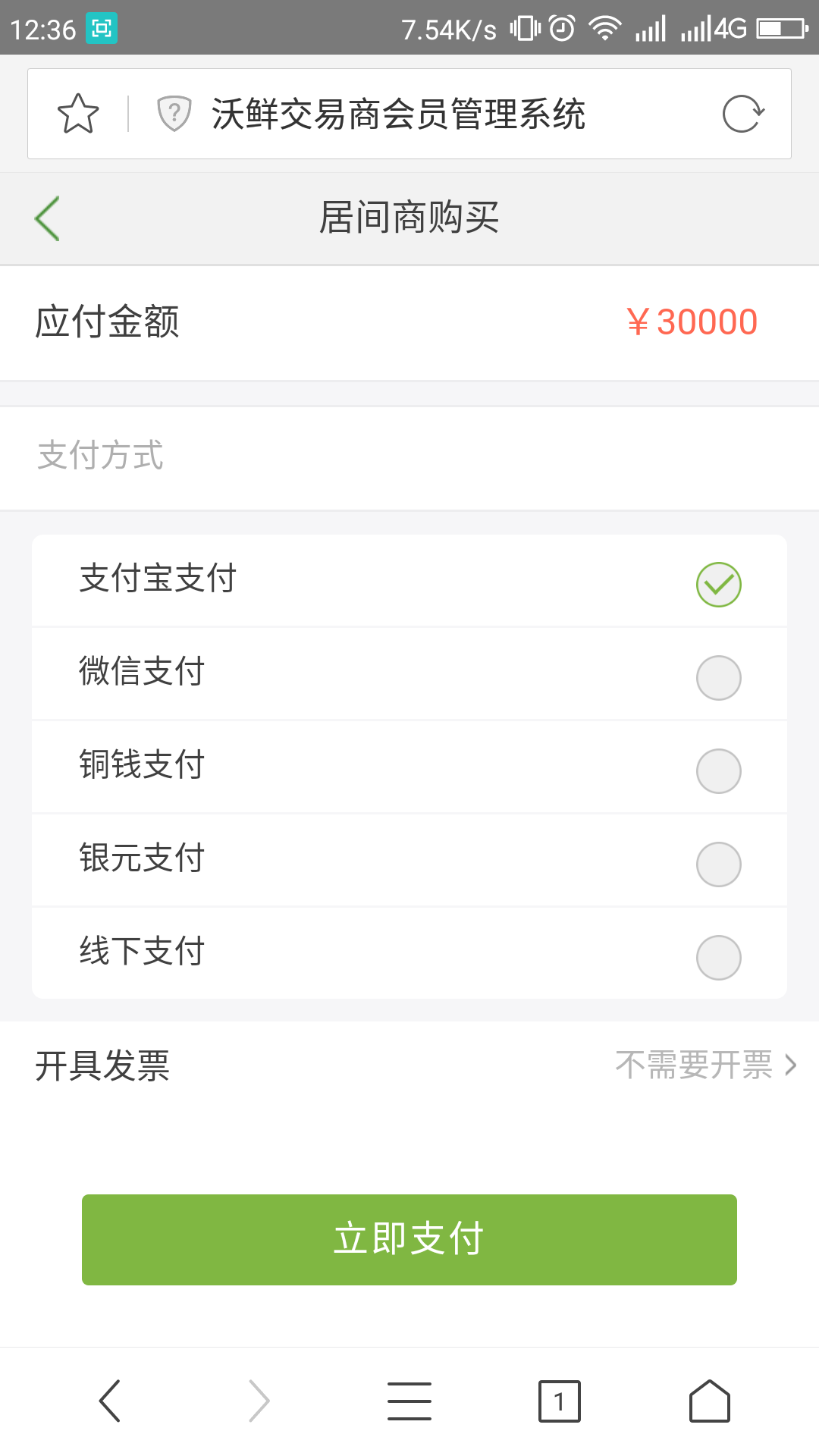819x1456 pixels.
Task: Choose 线下支付 offline payment
Action: click(x=409, y=953)
